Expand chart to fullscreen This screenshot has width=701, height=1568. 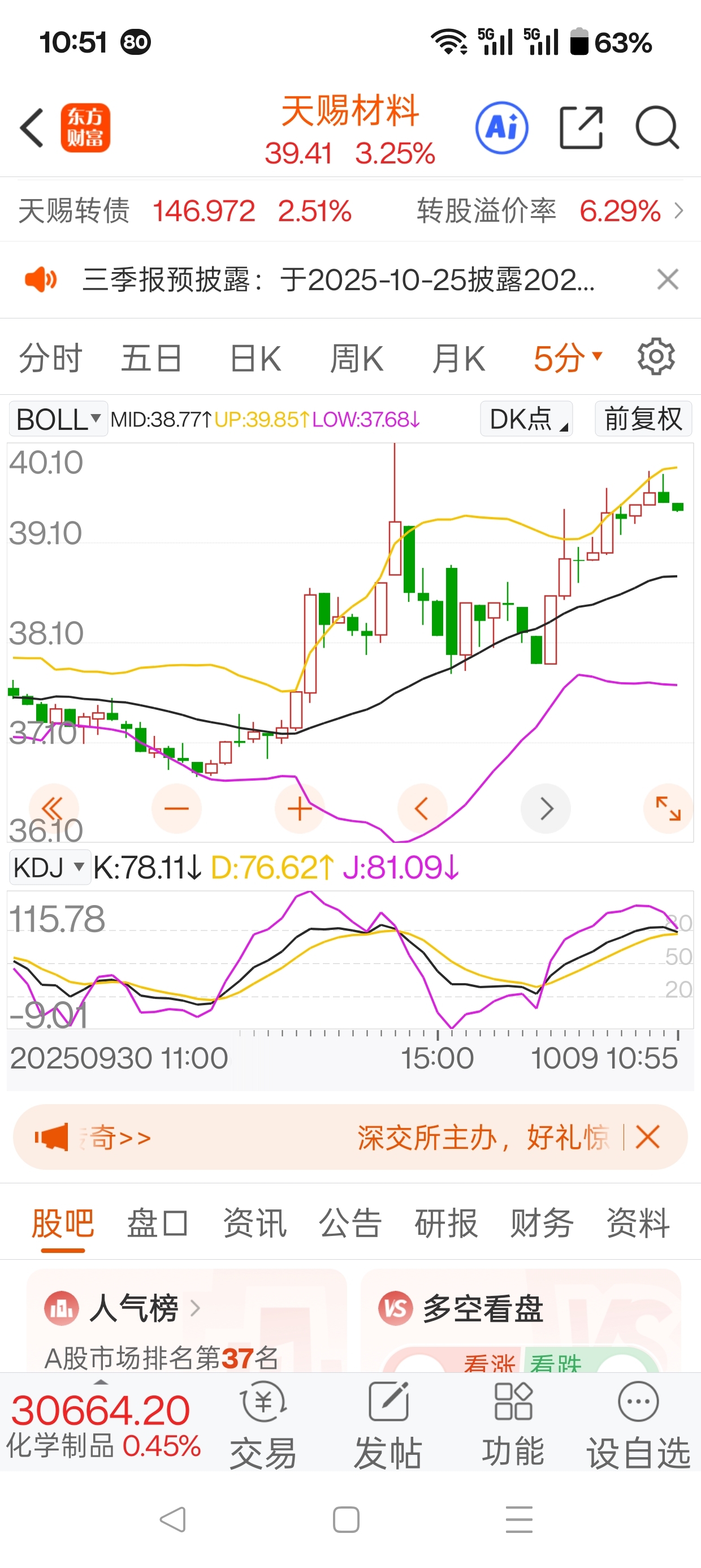(668, 808)
